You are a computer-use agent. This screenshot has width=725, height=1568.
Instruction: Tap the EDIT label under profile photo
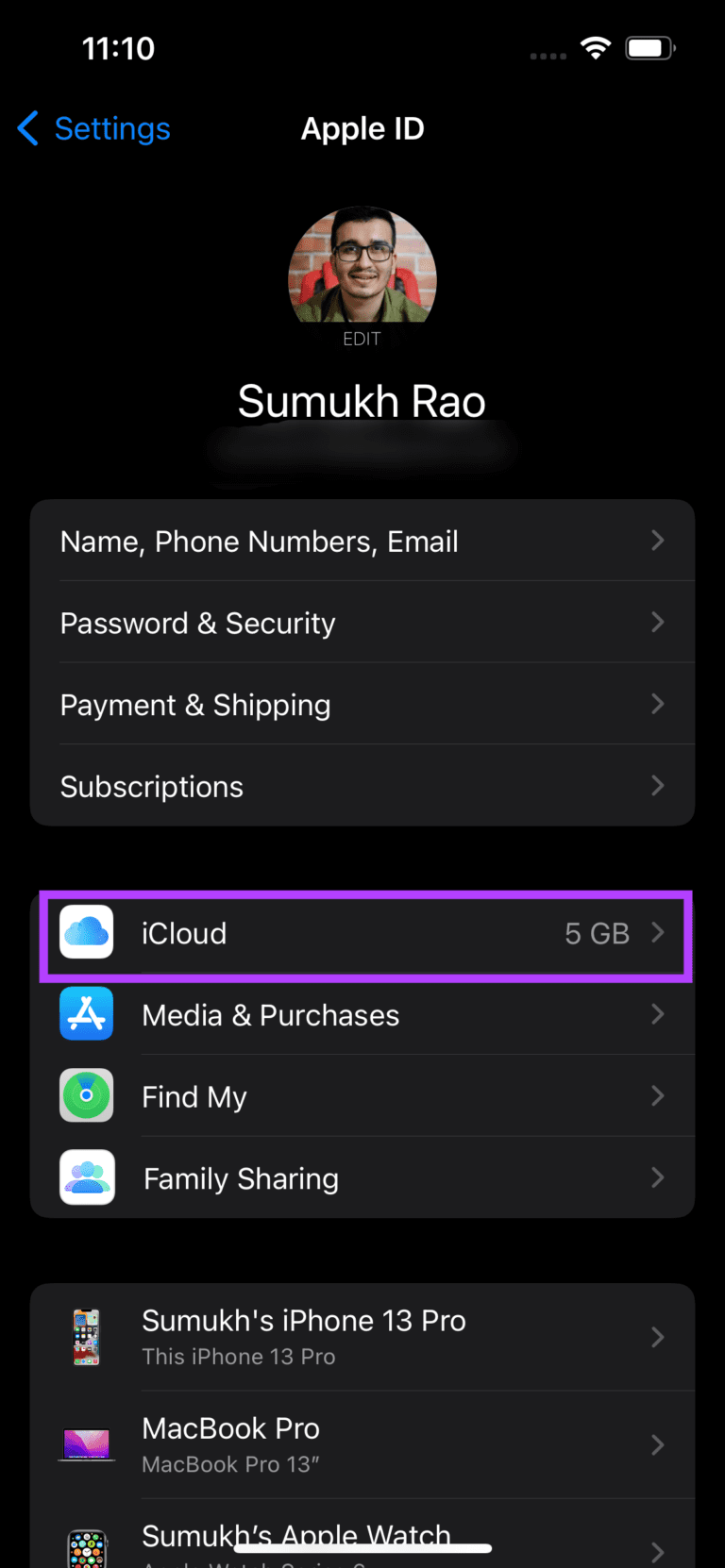pos(362,338)
